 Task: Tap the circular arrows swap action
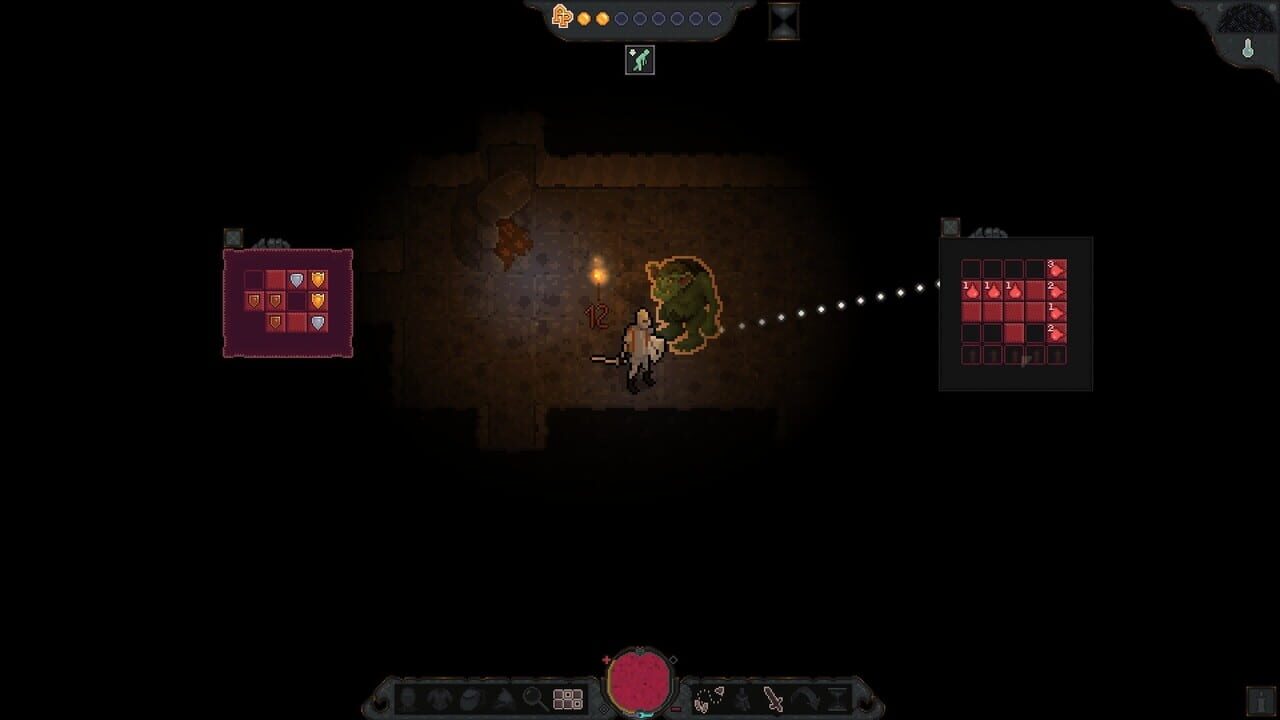pos(709,699)
